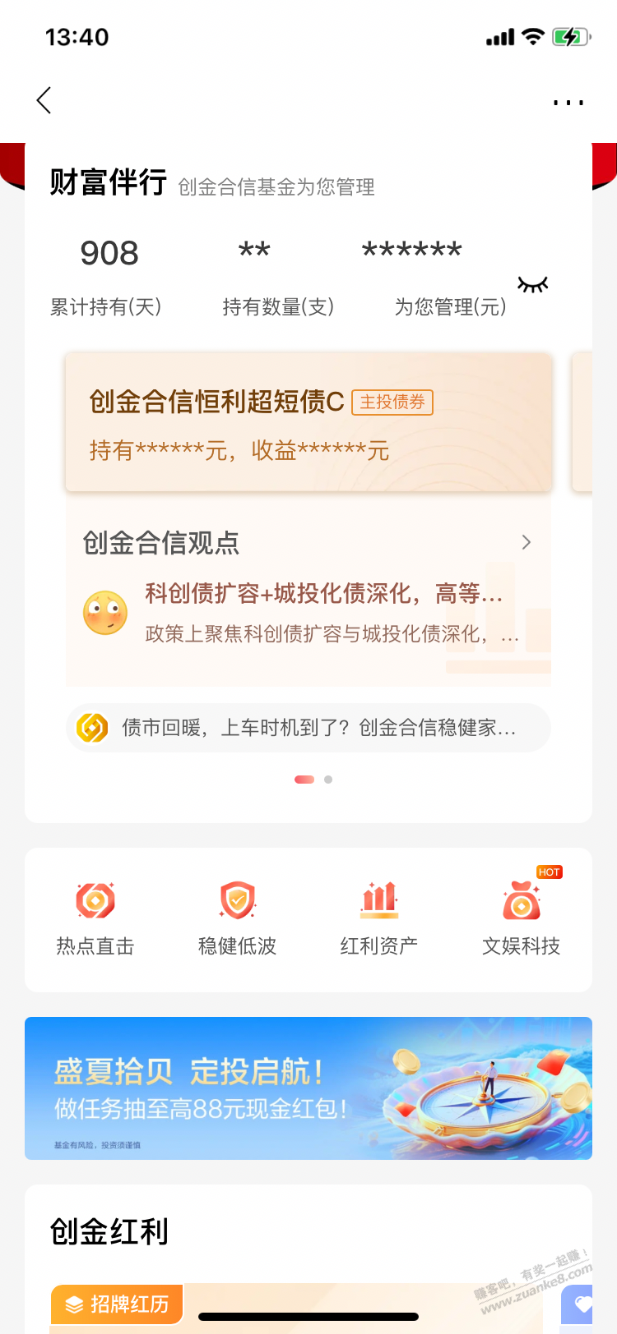Open the 招牌红历 card
The image size is (617, 1334).
[x=117, y=1305]
